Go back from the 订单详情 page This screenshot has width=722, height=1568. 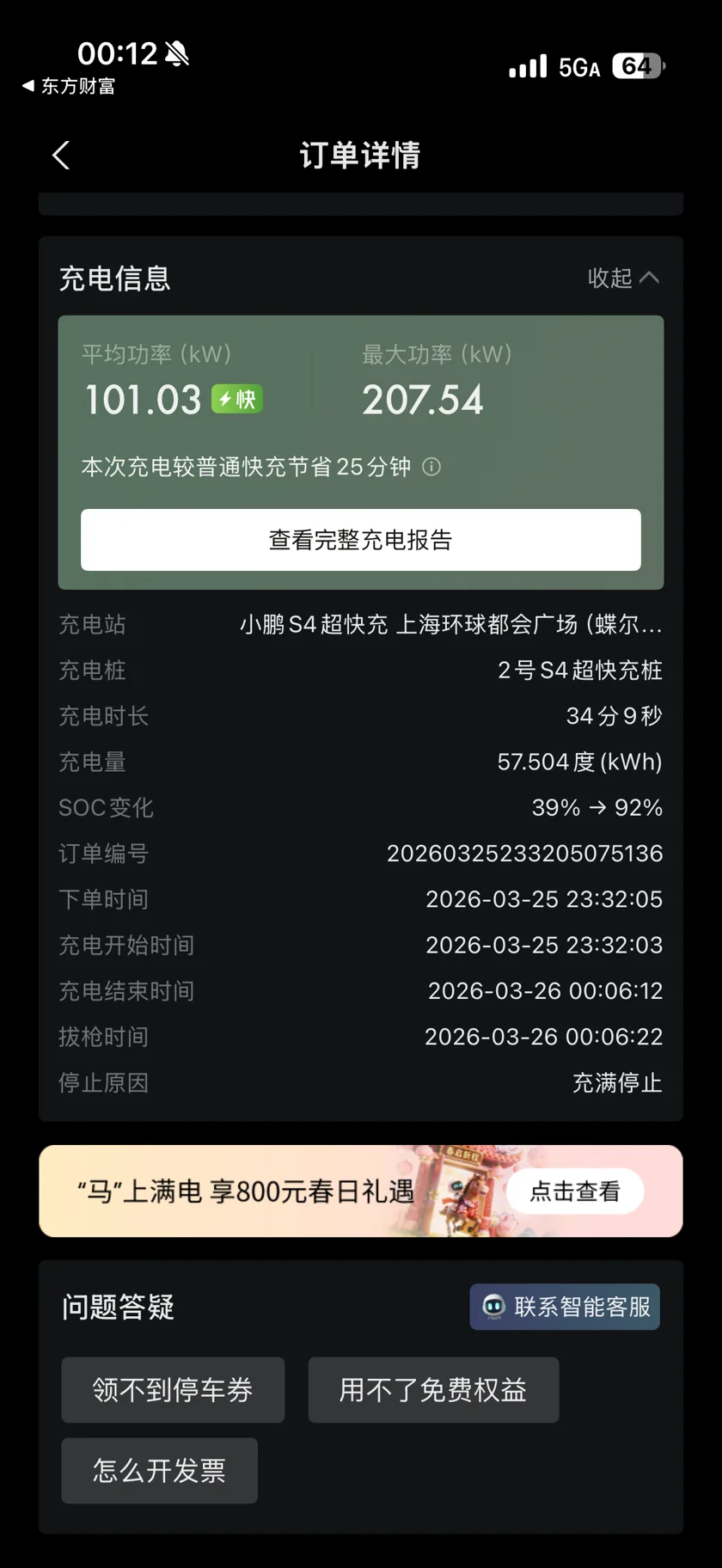61,156
